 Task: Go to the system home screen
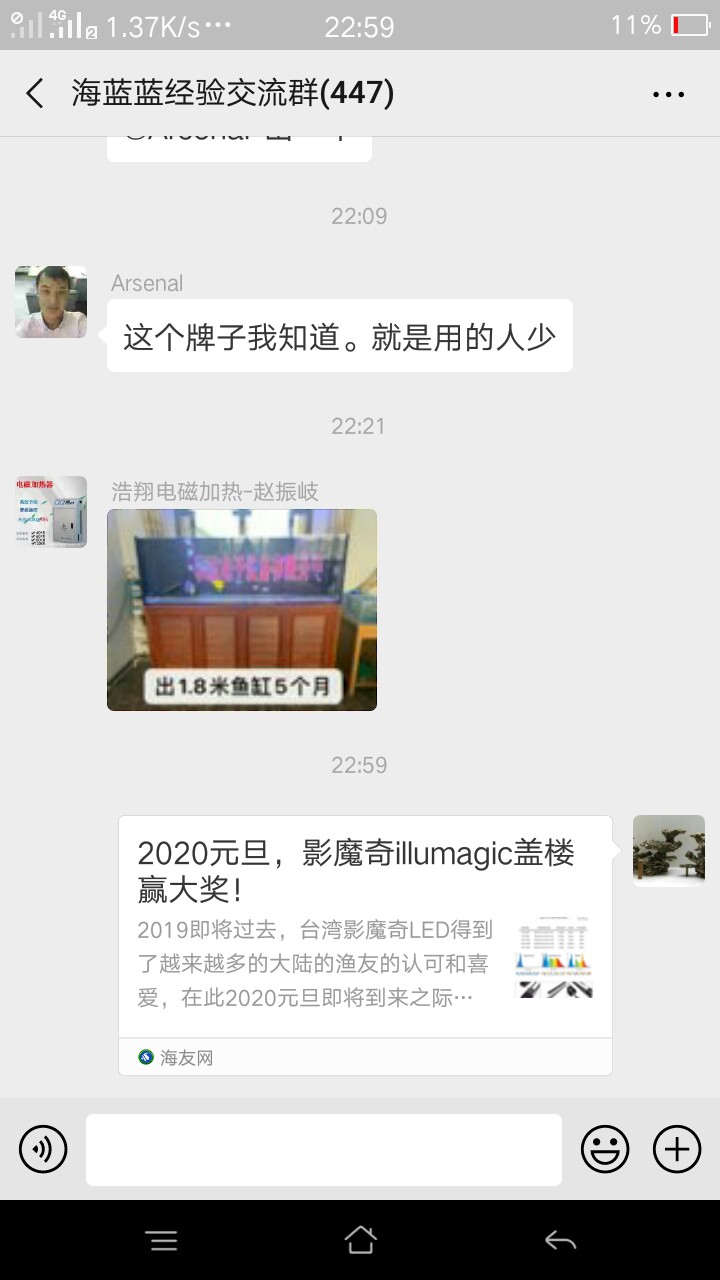pos(360,1241)
